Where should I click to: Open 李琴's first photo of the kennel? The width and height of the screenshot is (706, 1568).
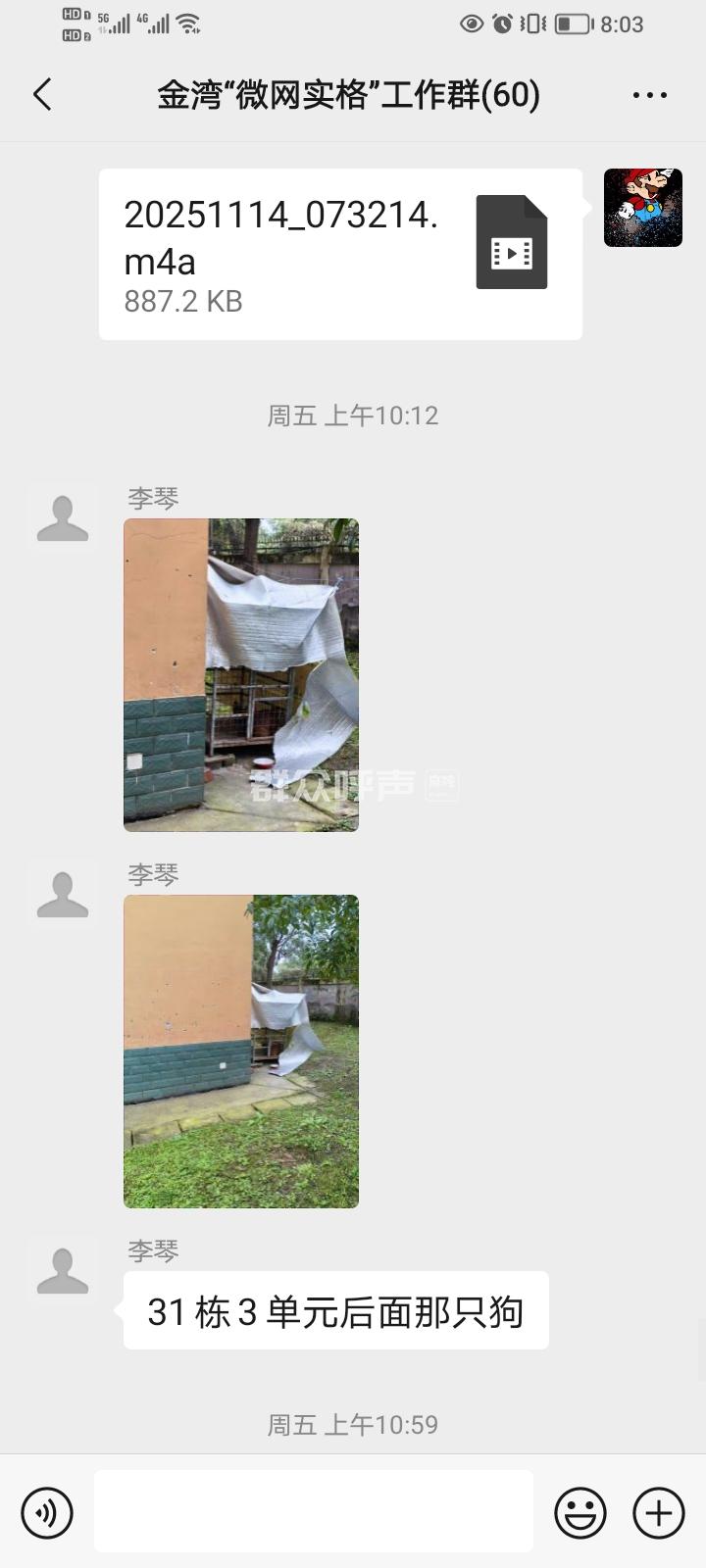click(241, 674)
